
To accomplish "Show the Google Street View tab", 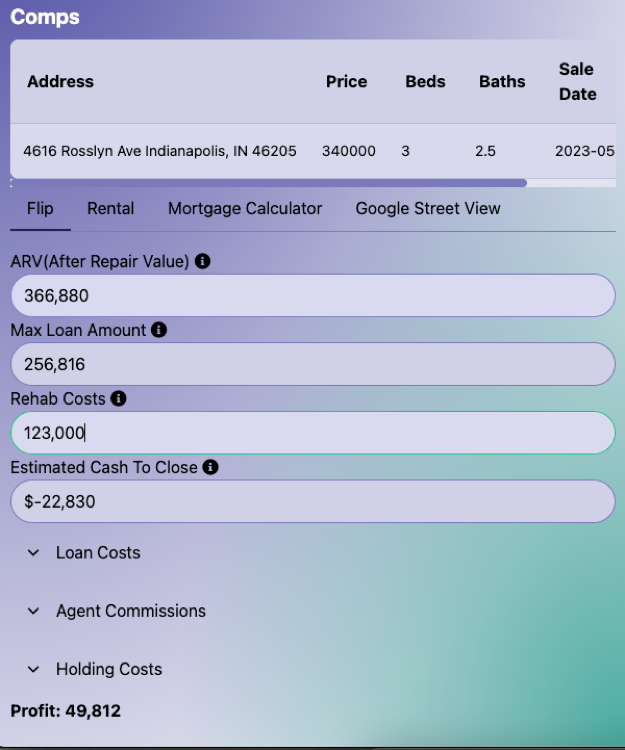I will [428, 209].
